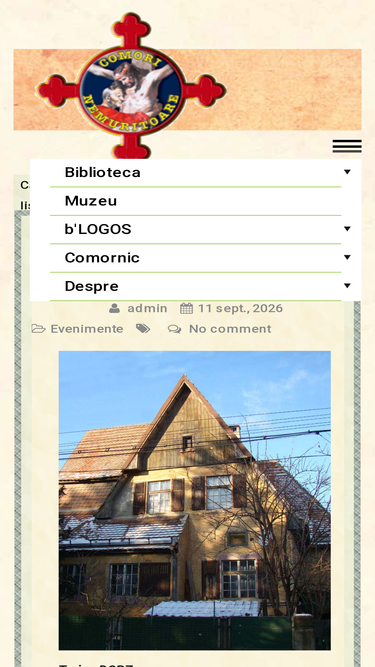
Task: View posts by admin
Action: coord(147,308)
